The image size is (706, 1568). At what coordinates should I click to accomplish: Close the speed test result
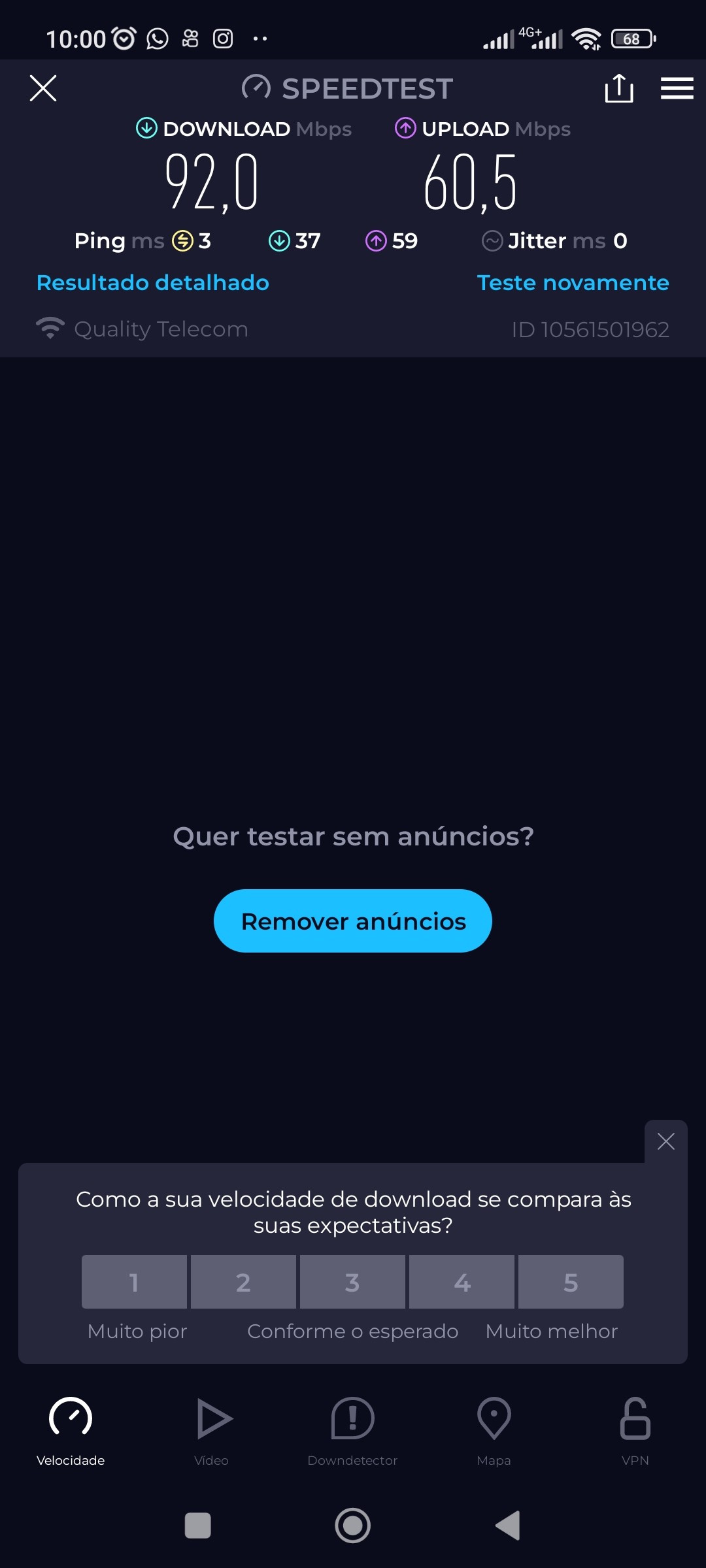click(43, 88)
